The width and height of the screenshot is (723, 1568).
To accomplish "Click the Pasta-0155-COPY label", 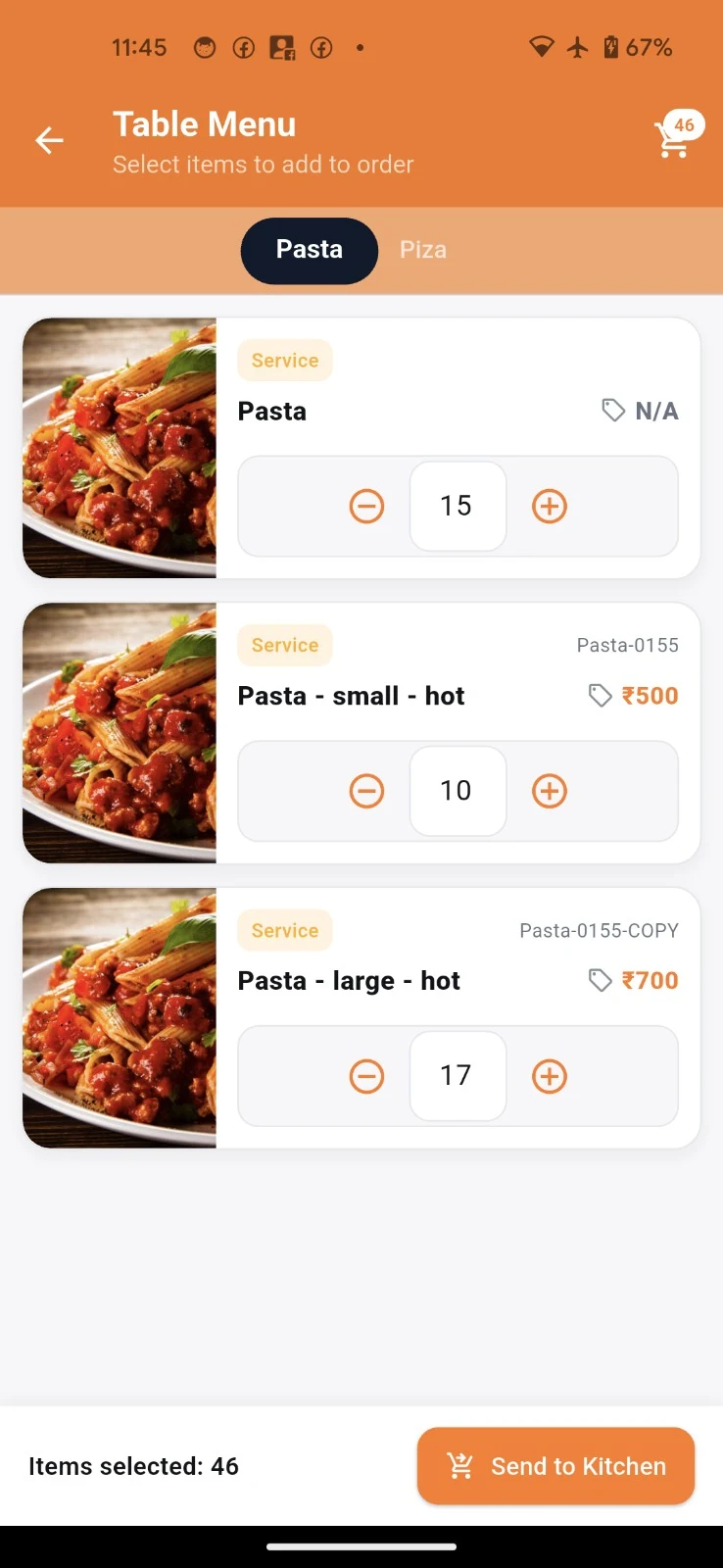I will point(598,930).
